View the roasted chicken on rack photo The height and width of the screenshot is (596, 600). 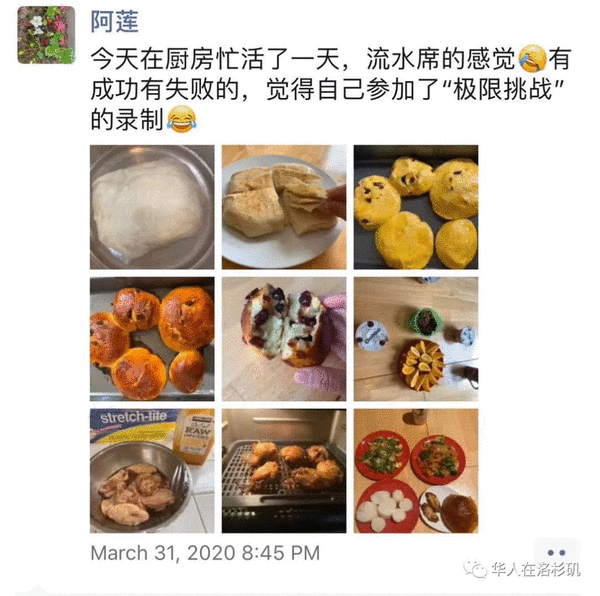coord(284,470)
